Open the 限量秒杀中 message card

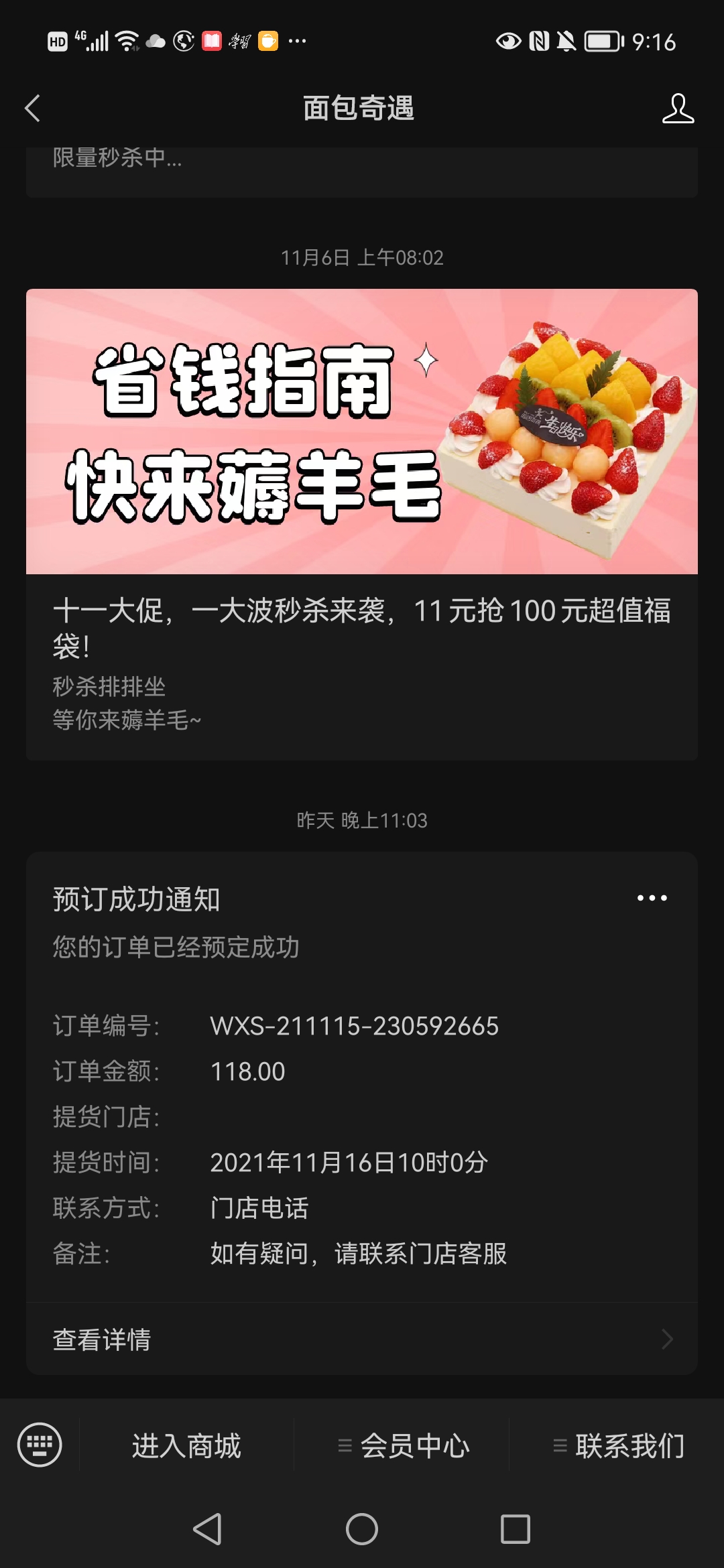362,172
